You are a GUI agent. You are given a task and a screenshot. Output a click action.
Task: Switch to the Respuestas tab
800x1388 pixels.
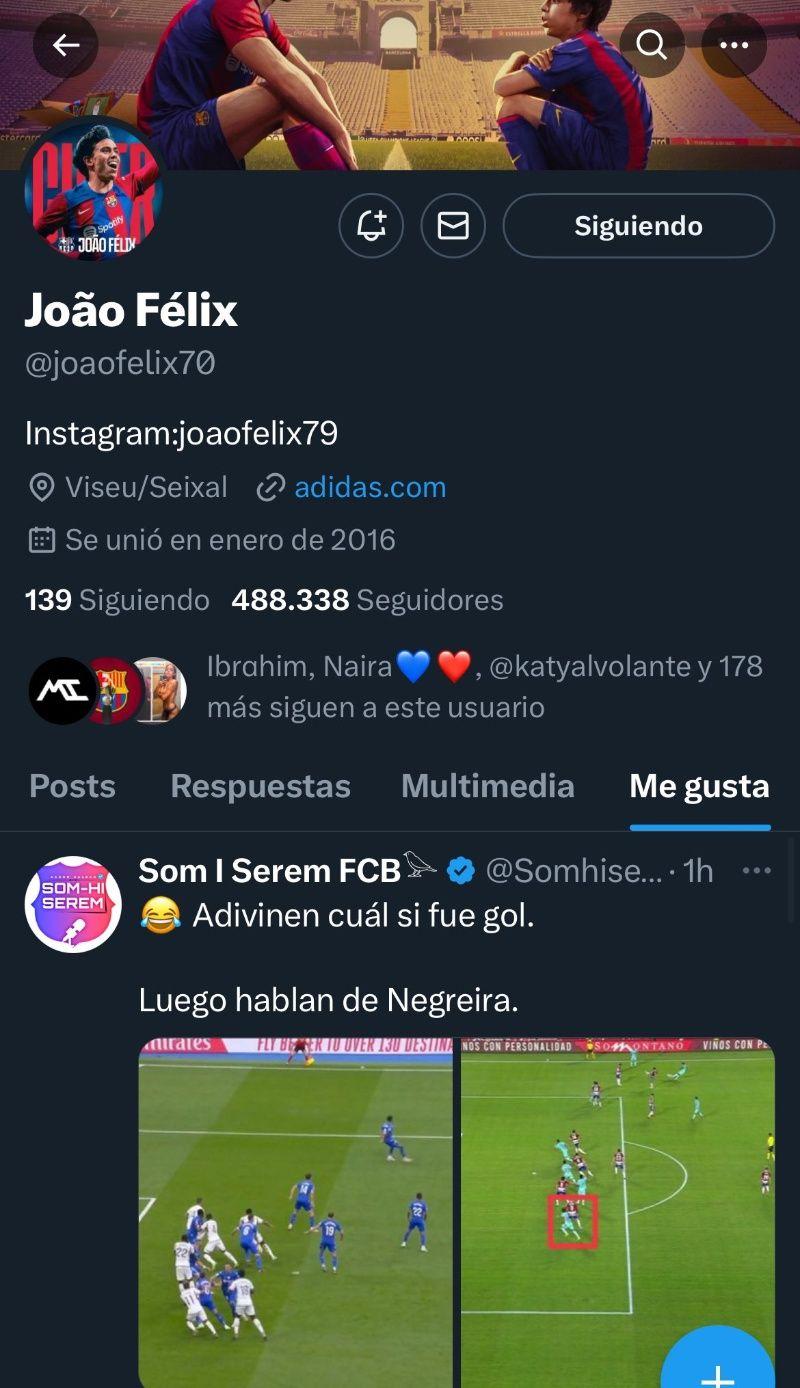click(x=260, y=786)
